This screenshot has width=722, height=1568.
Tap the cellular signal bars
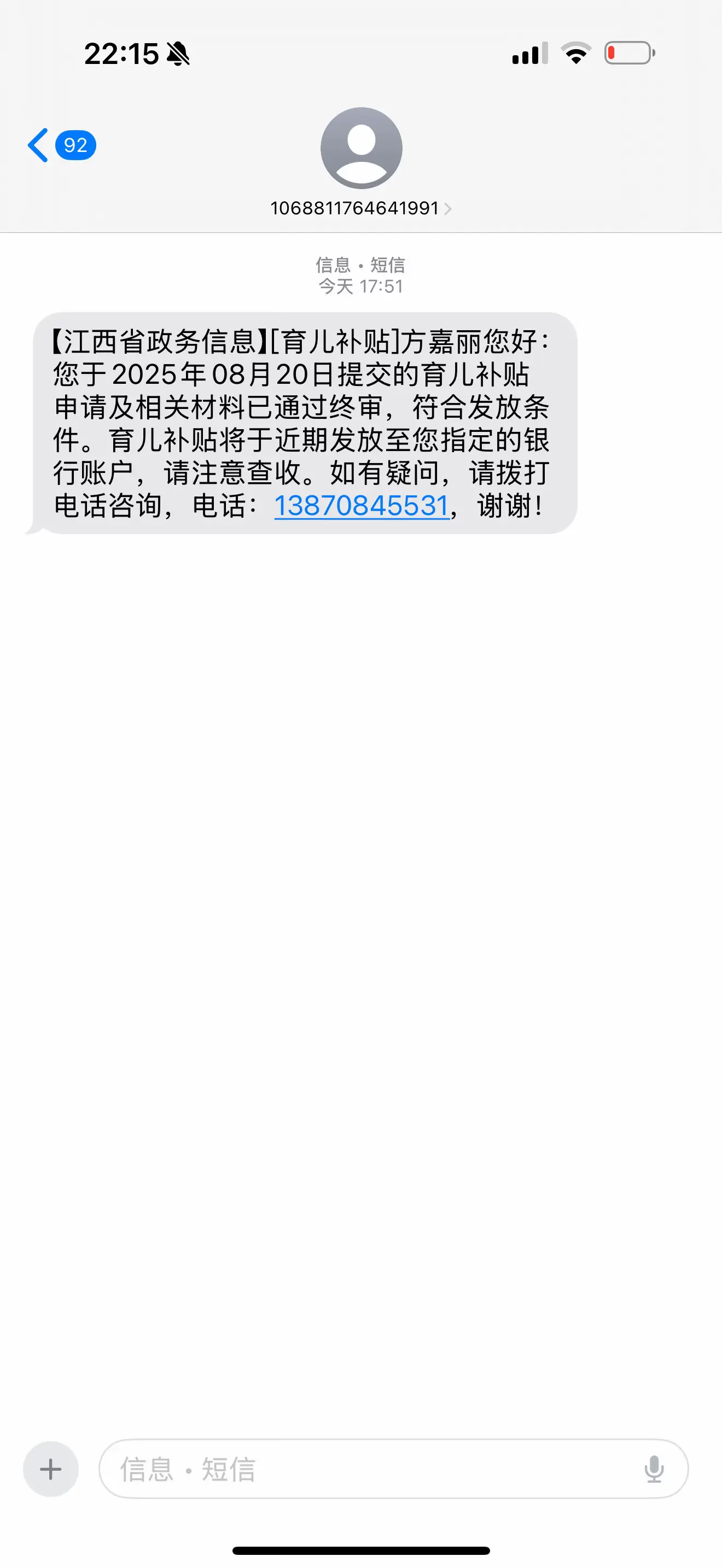(x=528, y=54)
